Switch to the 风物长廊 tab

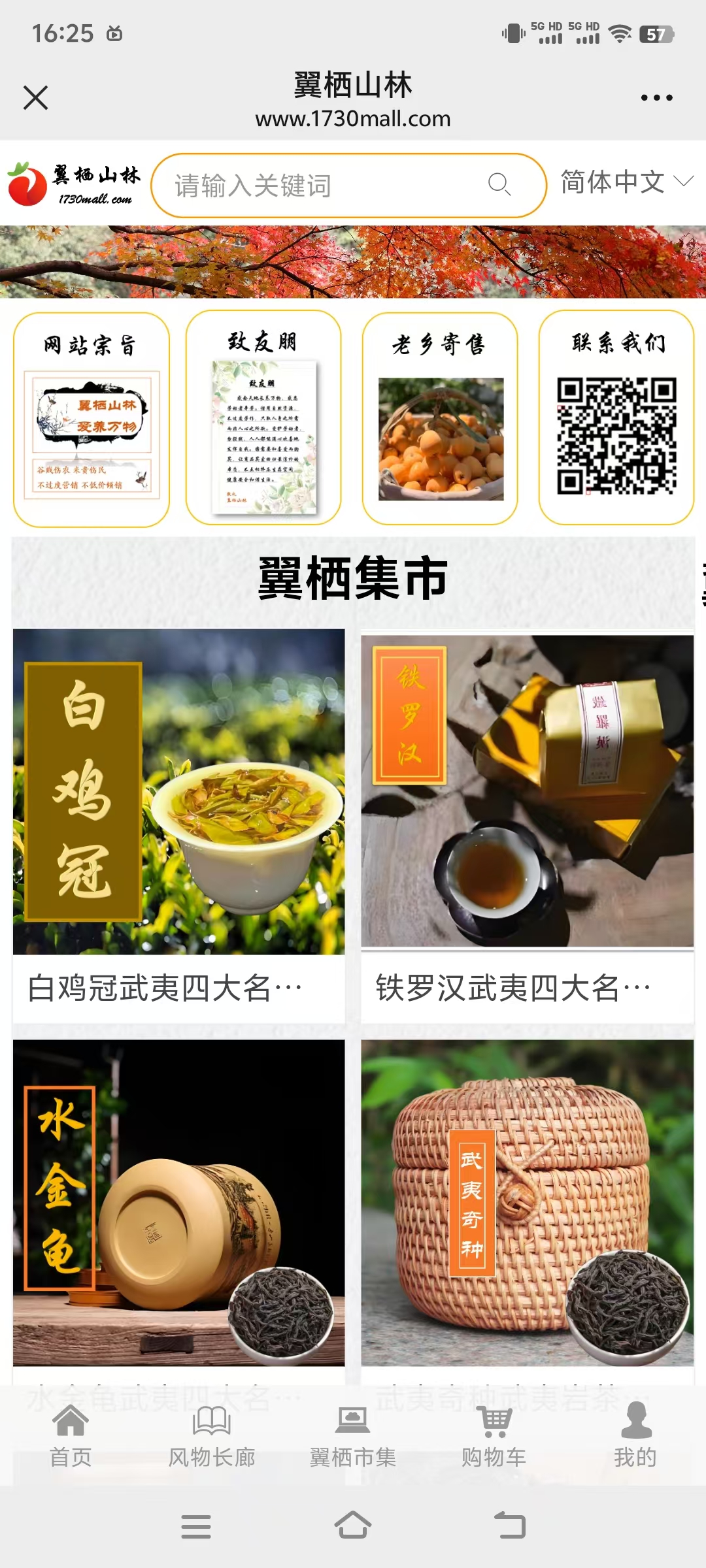tap(212, 1436)
